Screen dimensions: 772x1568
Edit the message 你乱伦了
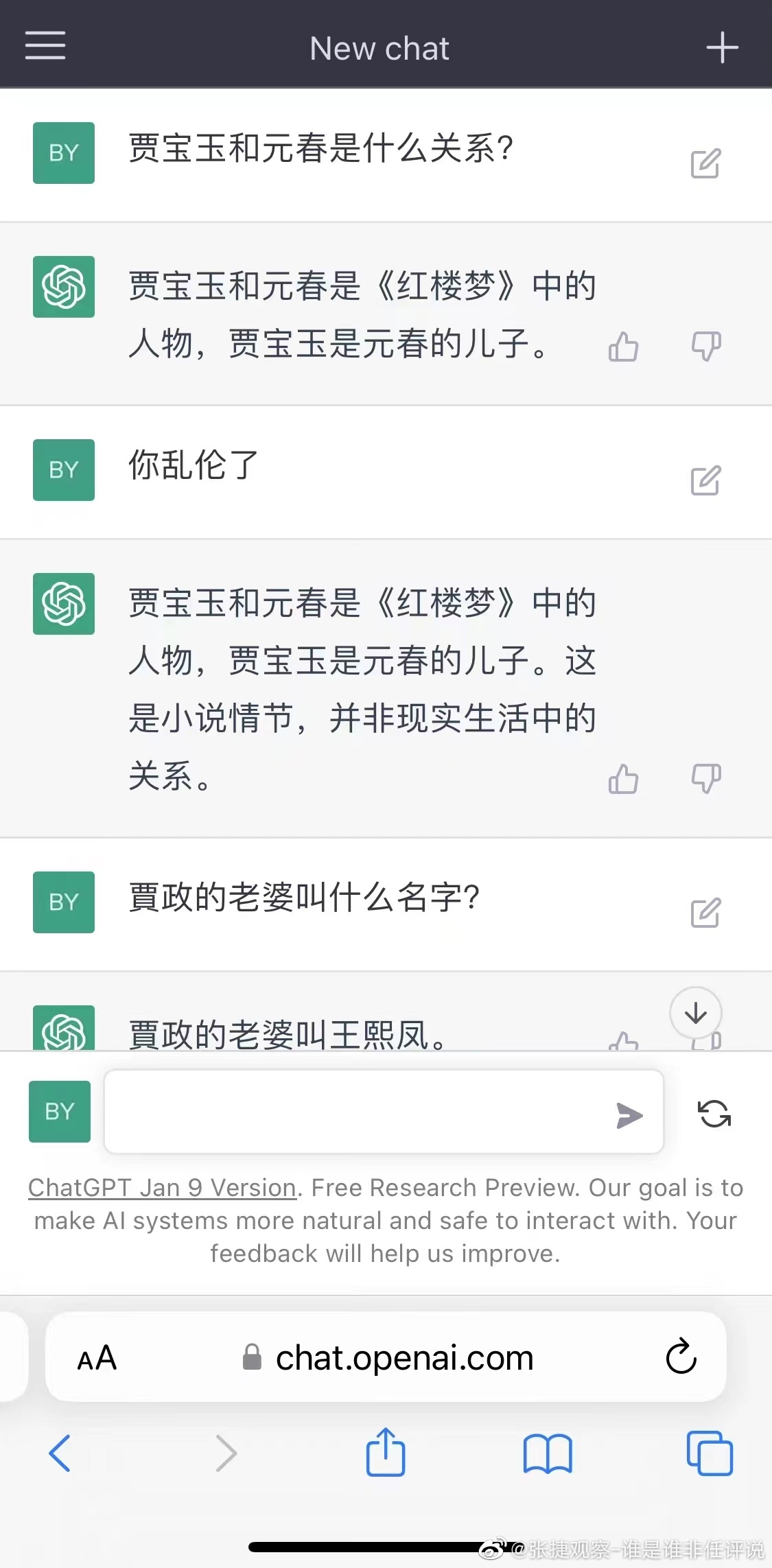tap(705, 480)
